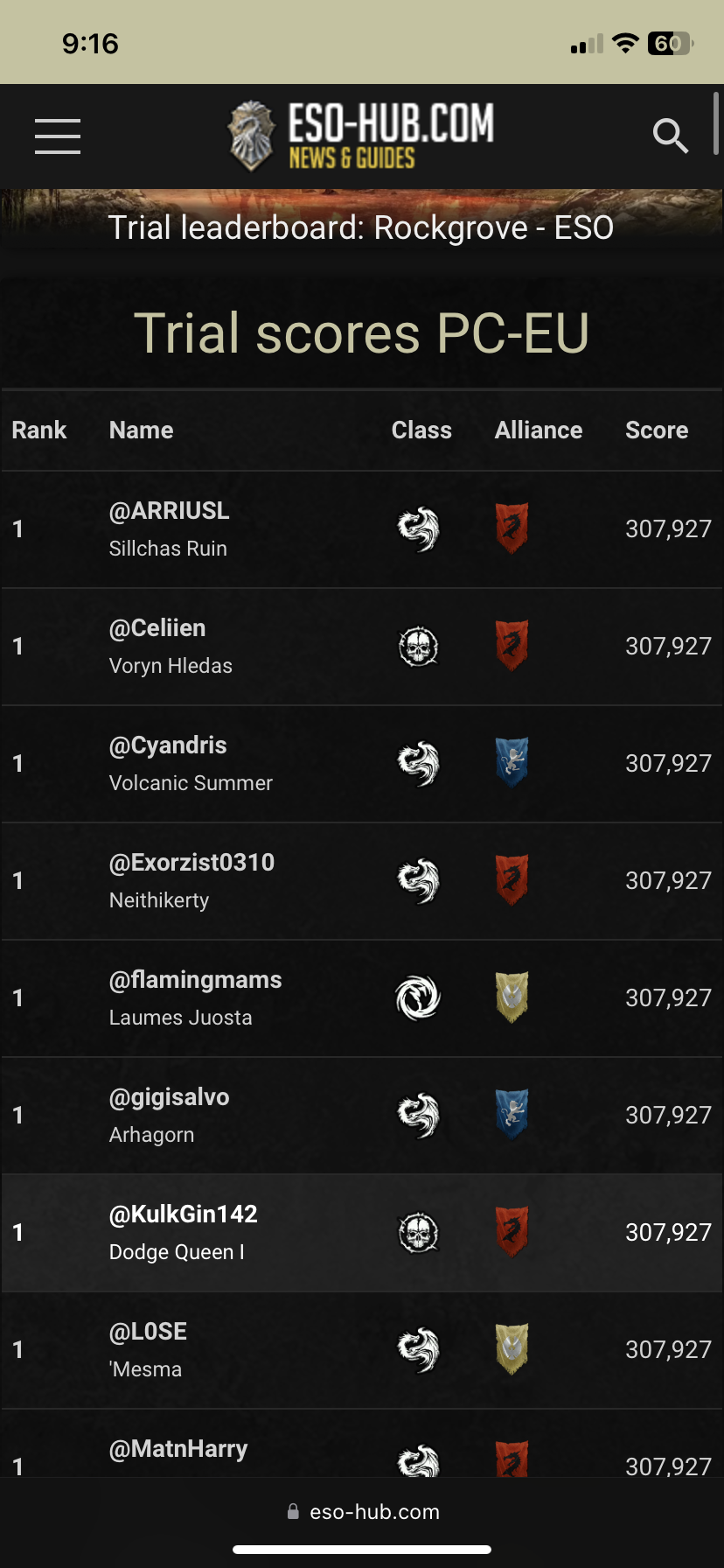
Task: Open the @L0SE leaderboard entry
Action: click(x=148, y=1333)
